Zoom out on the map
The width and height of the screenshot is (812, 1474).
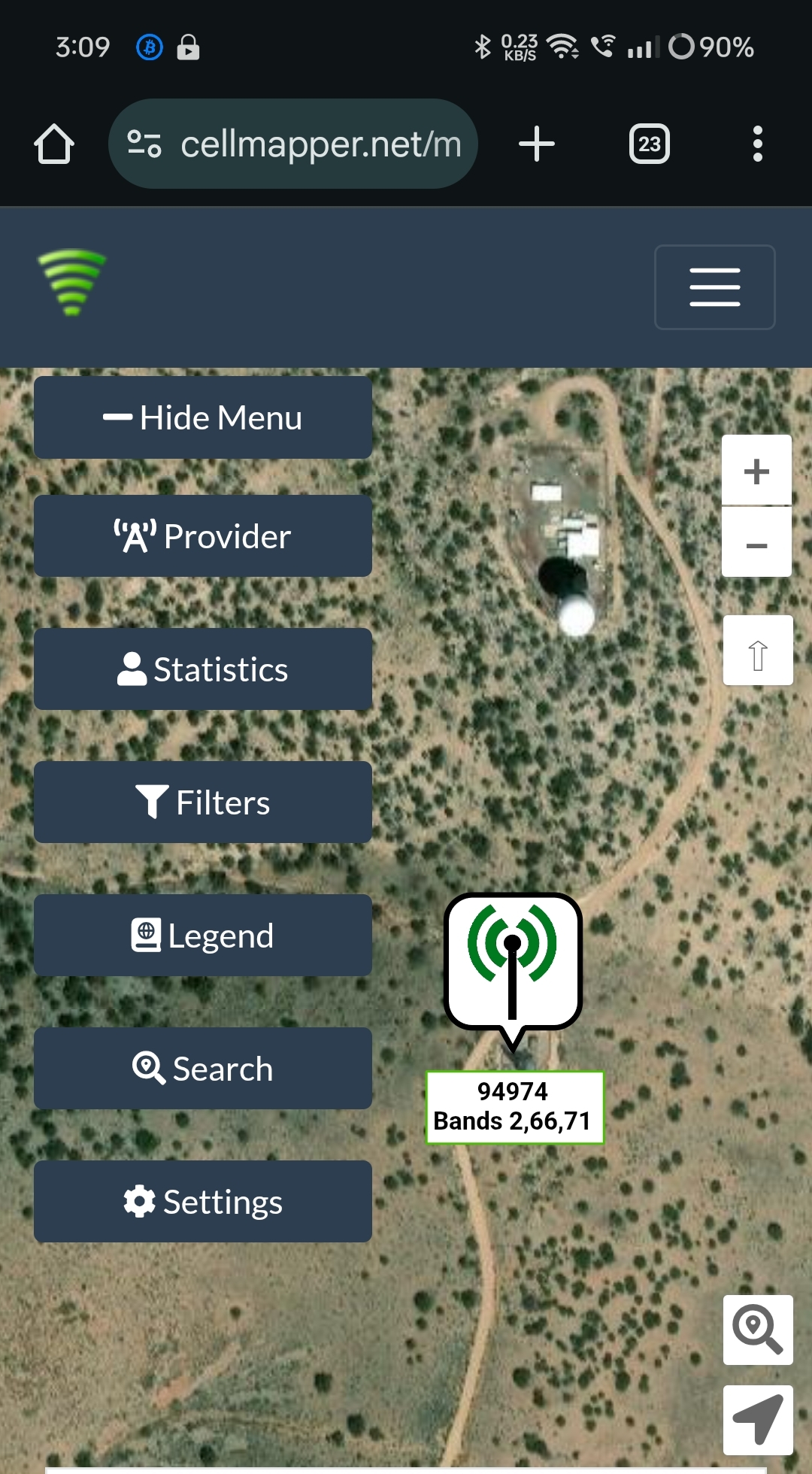pos(756,543)
